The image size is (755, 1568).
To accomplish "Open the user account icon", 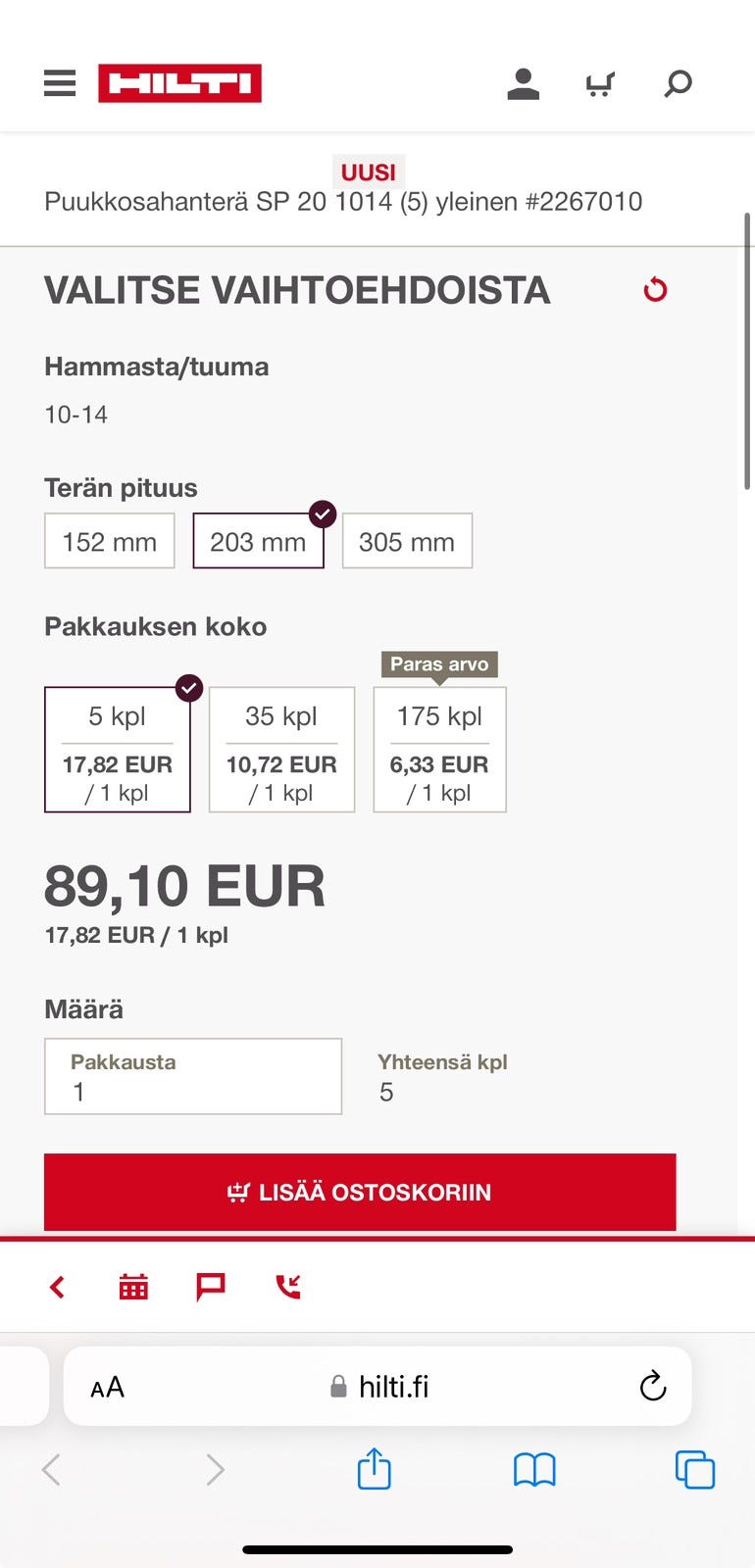I will (x=524, y=84).
